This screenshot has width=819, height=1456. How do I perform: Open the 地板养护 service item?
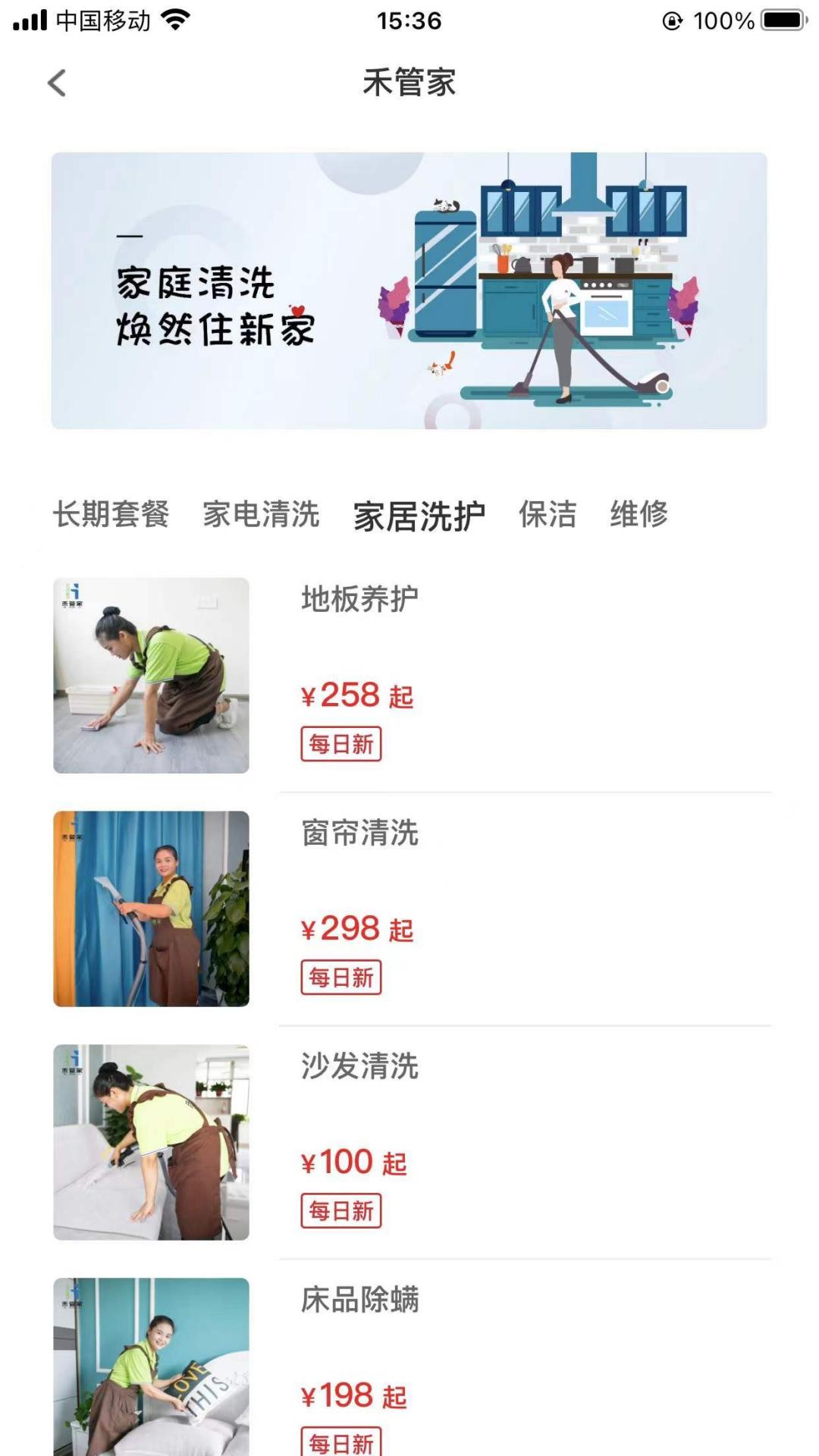pos(413,676)
